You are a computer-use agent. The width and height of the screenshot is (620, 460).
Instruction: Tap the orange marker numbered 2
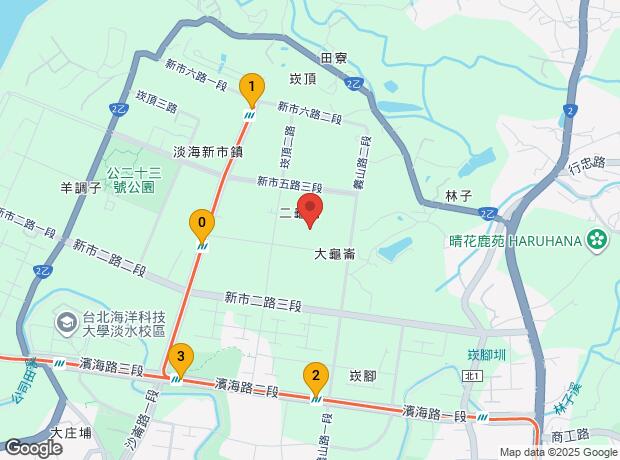click(316, 378)
